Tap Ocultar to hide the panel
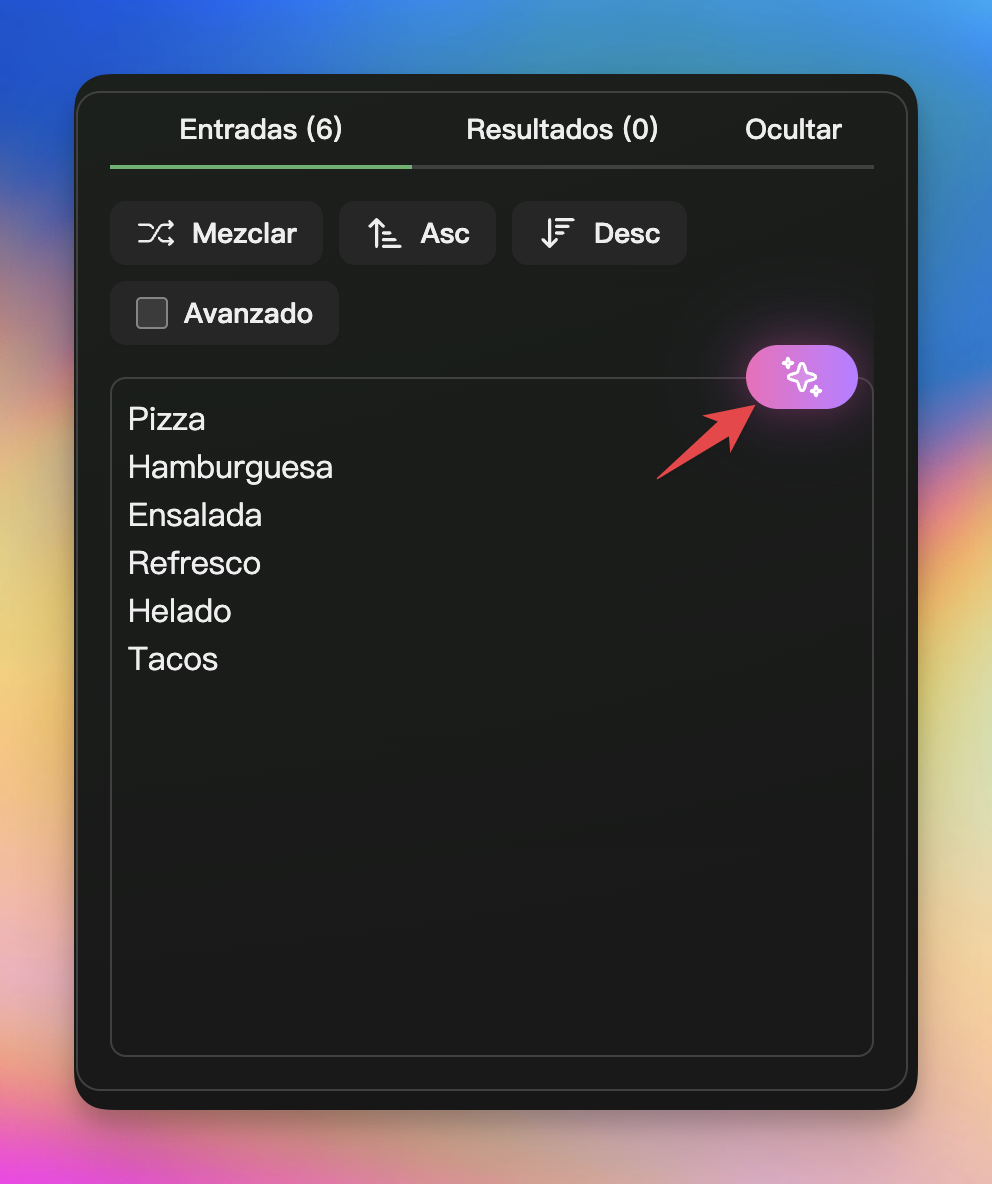 [x=793, y=130]
